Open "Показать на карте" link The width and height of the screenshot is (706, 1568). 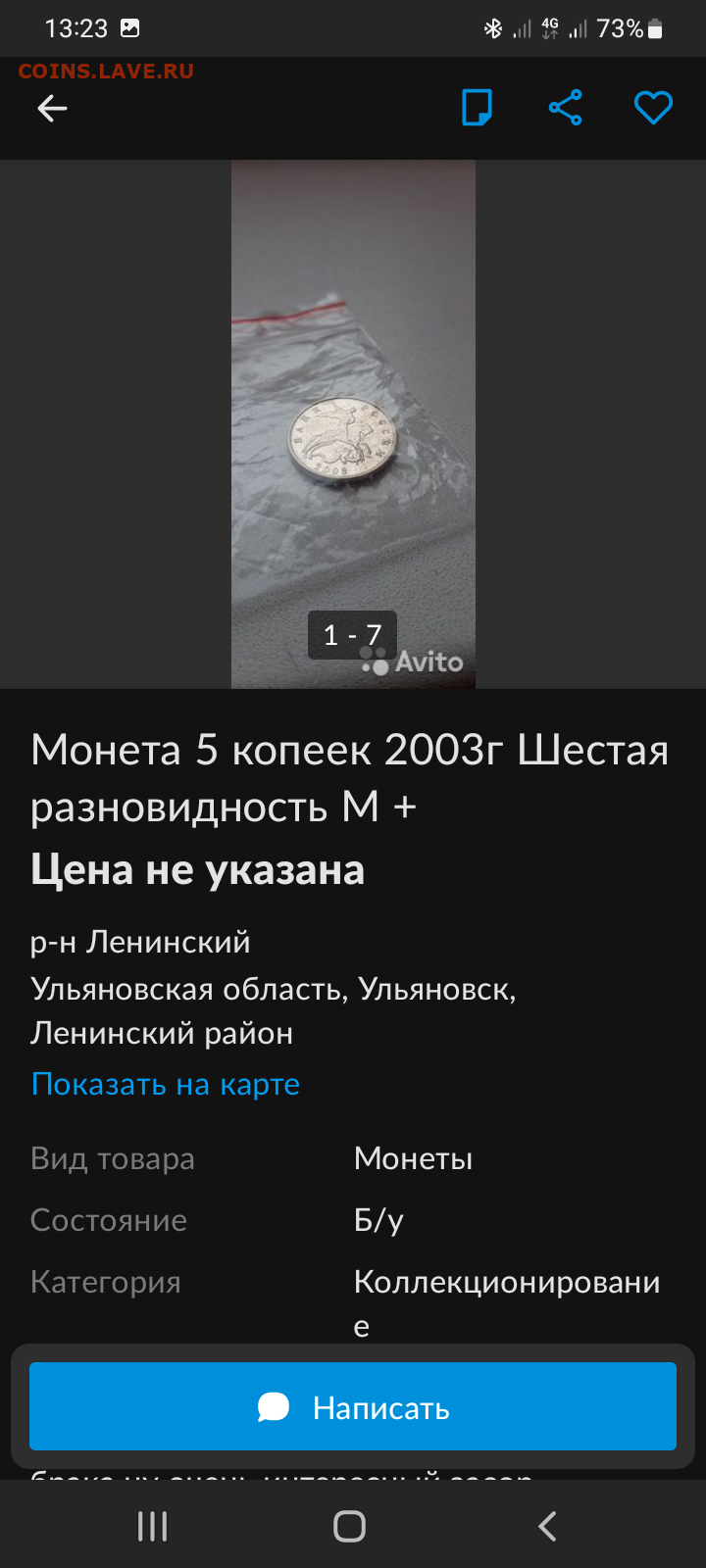pos(166,1084)
